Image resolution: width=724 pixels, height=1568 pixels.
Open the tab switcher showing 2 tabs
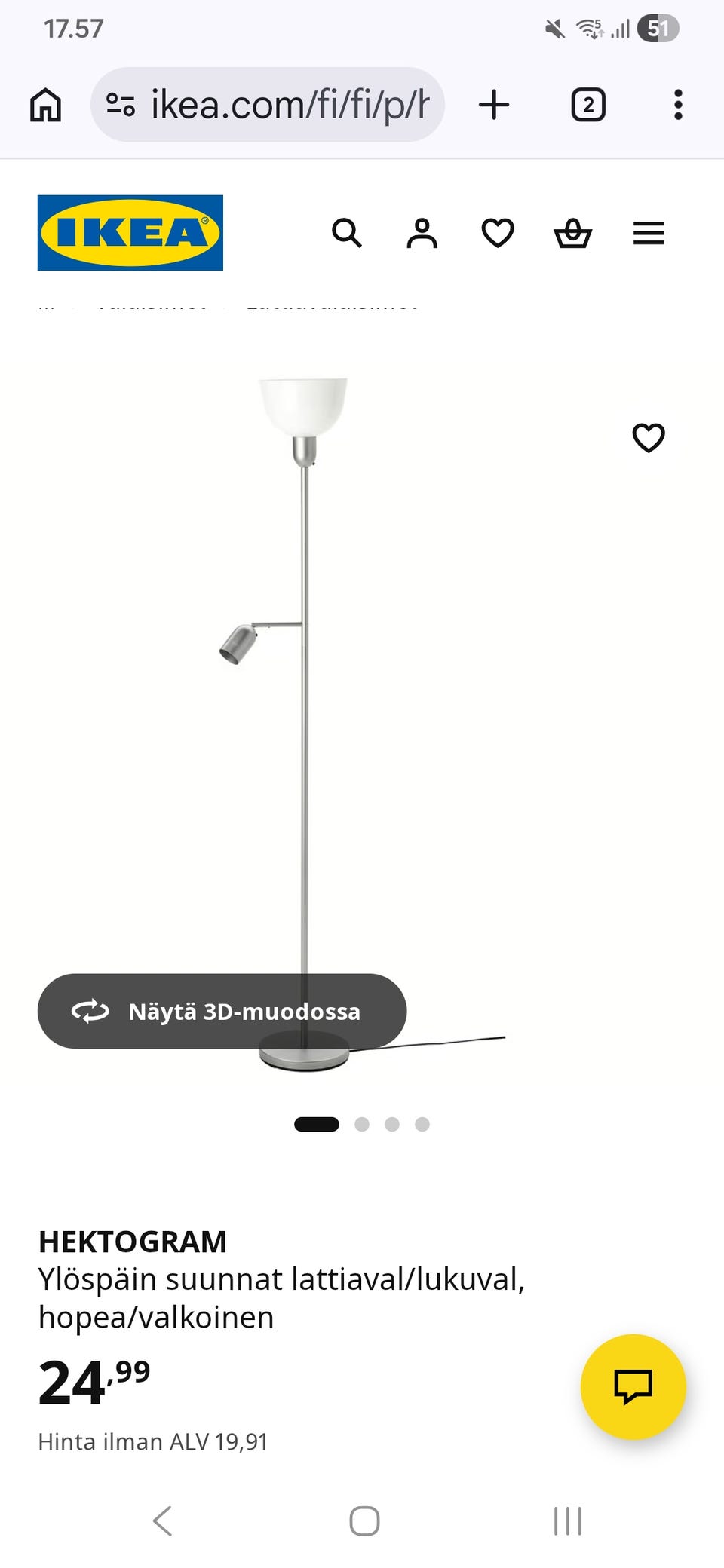(x=587, y=105)
